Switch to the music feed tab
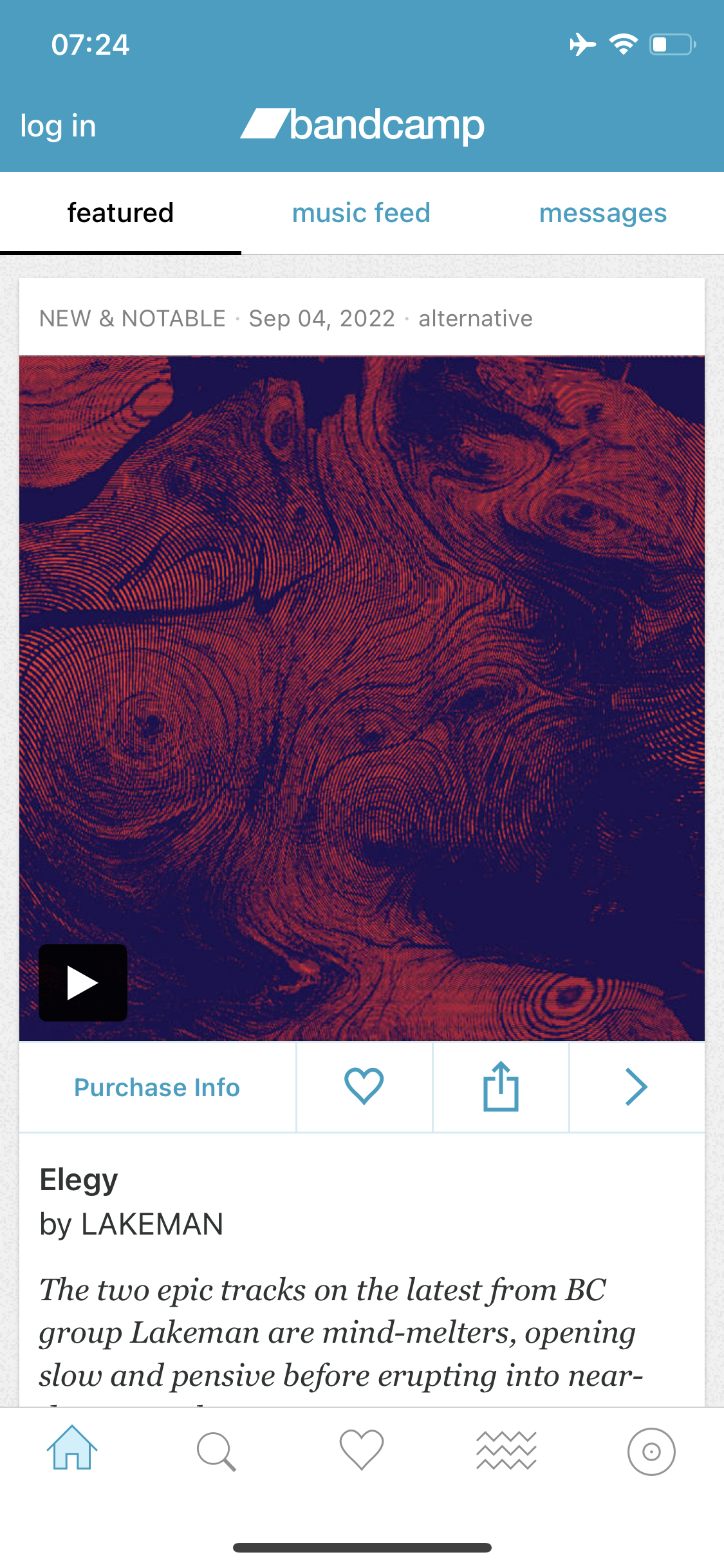 tap(361, 213)
